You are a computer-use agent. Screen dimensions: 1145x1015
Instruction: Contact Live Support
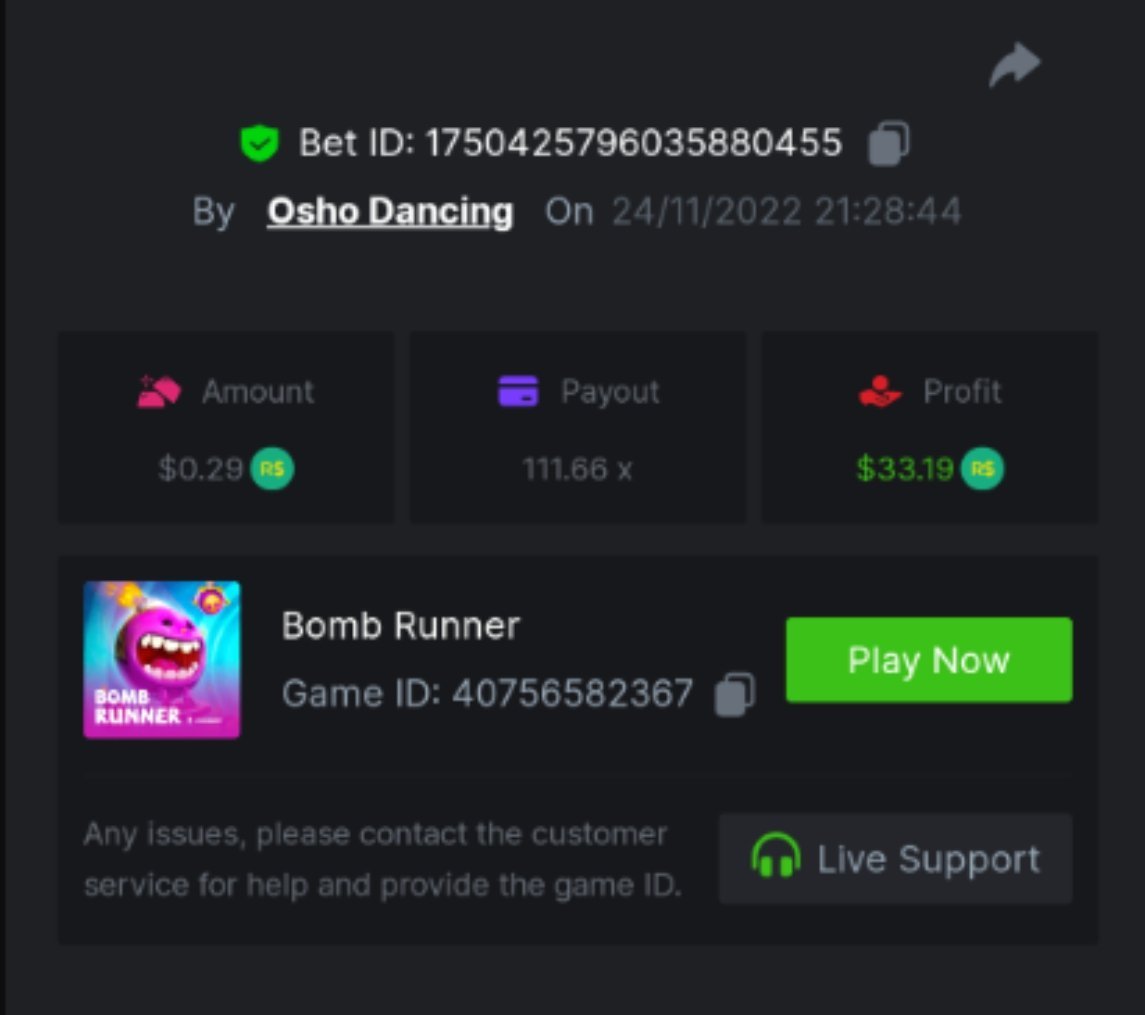click(x=895, y=859)
